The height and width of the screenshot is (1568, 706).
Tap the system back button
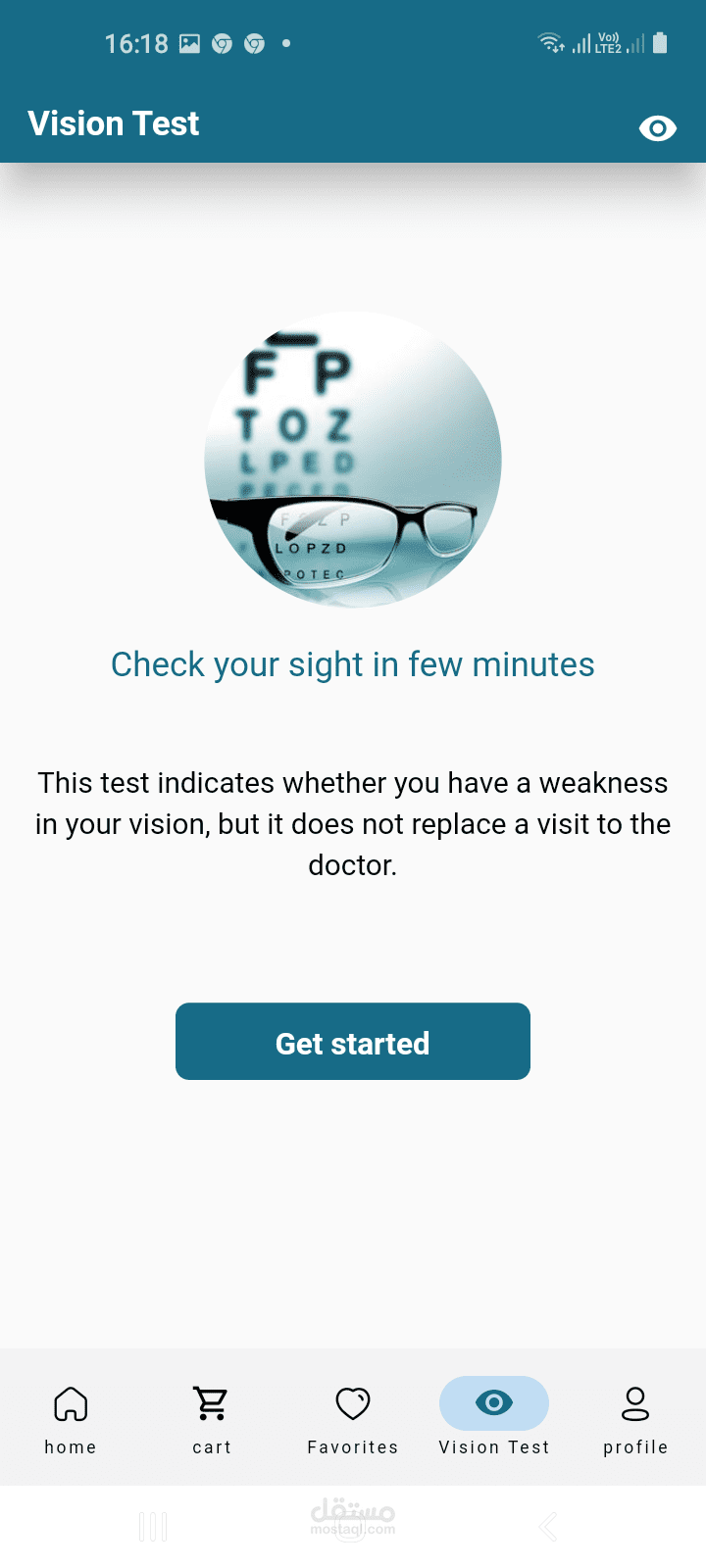(548, 1527)
